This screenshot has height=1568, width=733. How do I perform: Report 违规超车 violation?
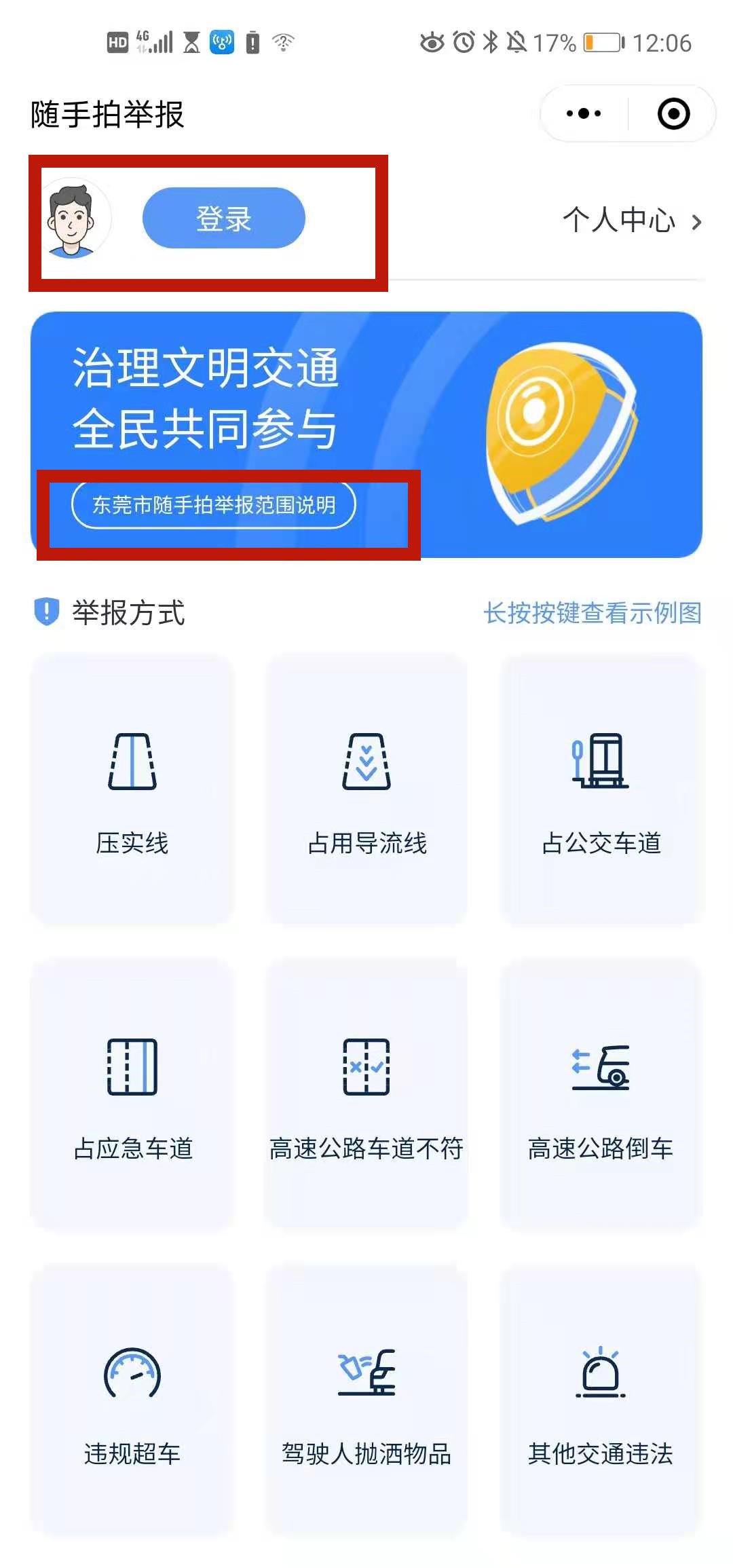click(132, 1400)
